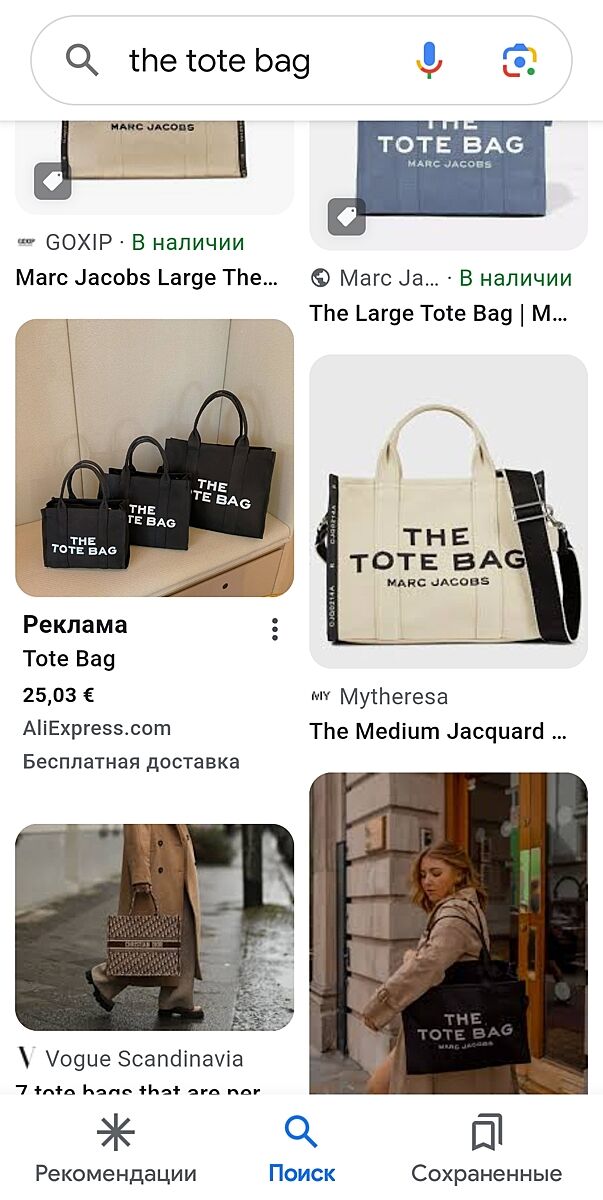Open the AliExpress Tote Bag ad
Image resolution: width=603 pixels, height=1200 pixels.
pos(154,458)
